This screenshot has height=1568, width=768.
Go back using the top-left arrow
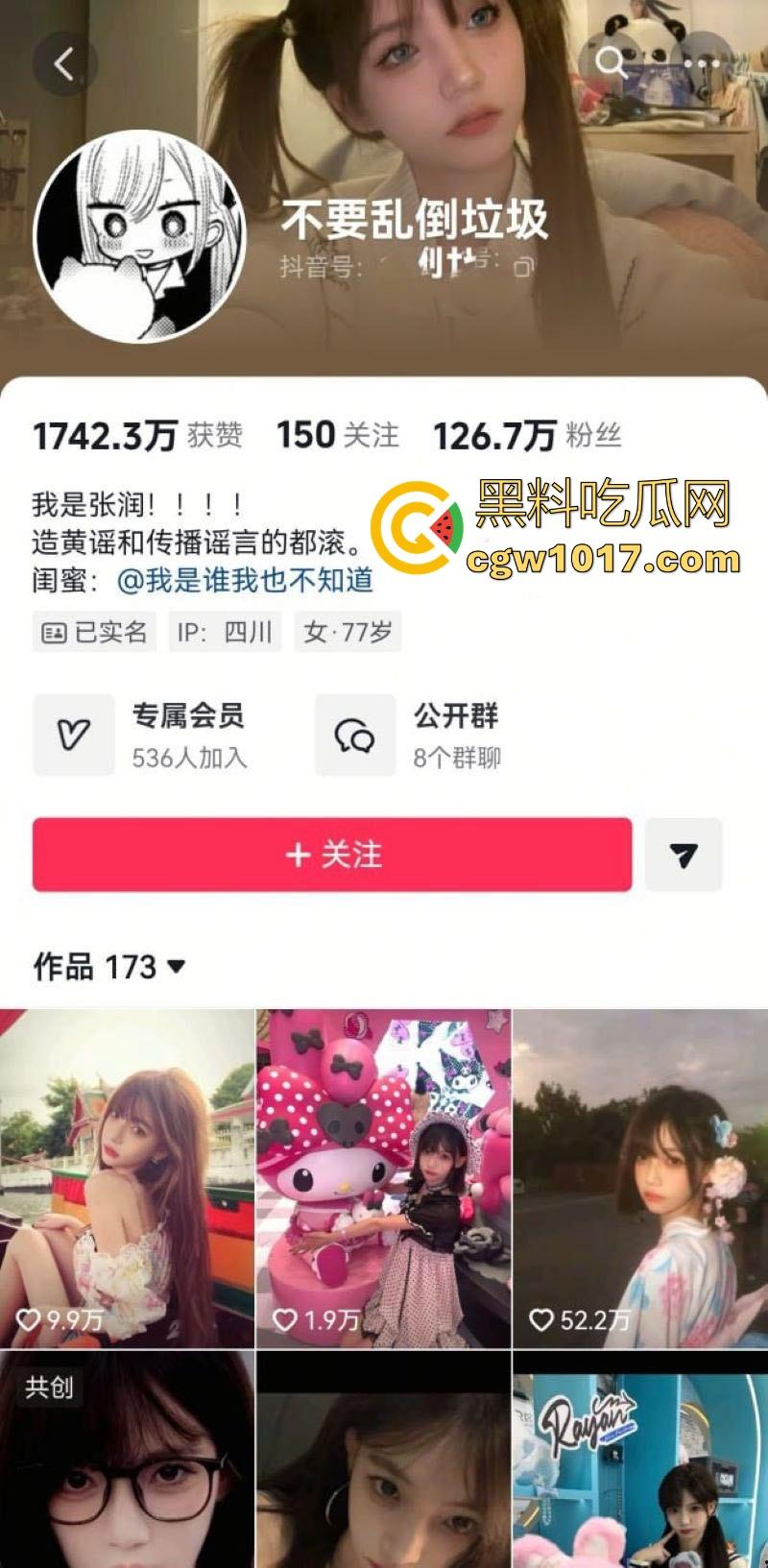(63, 64)
